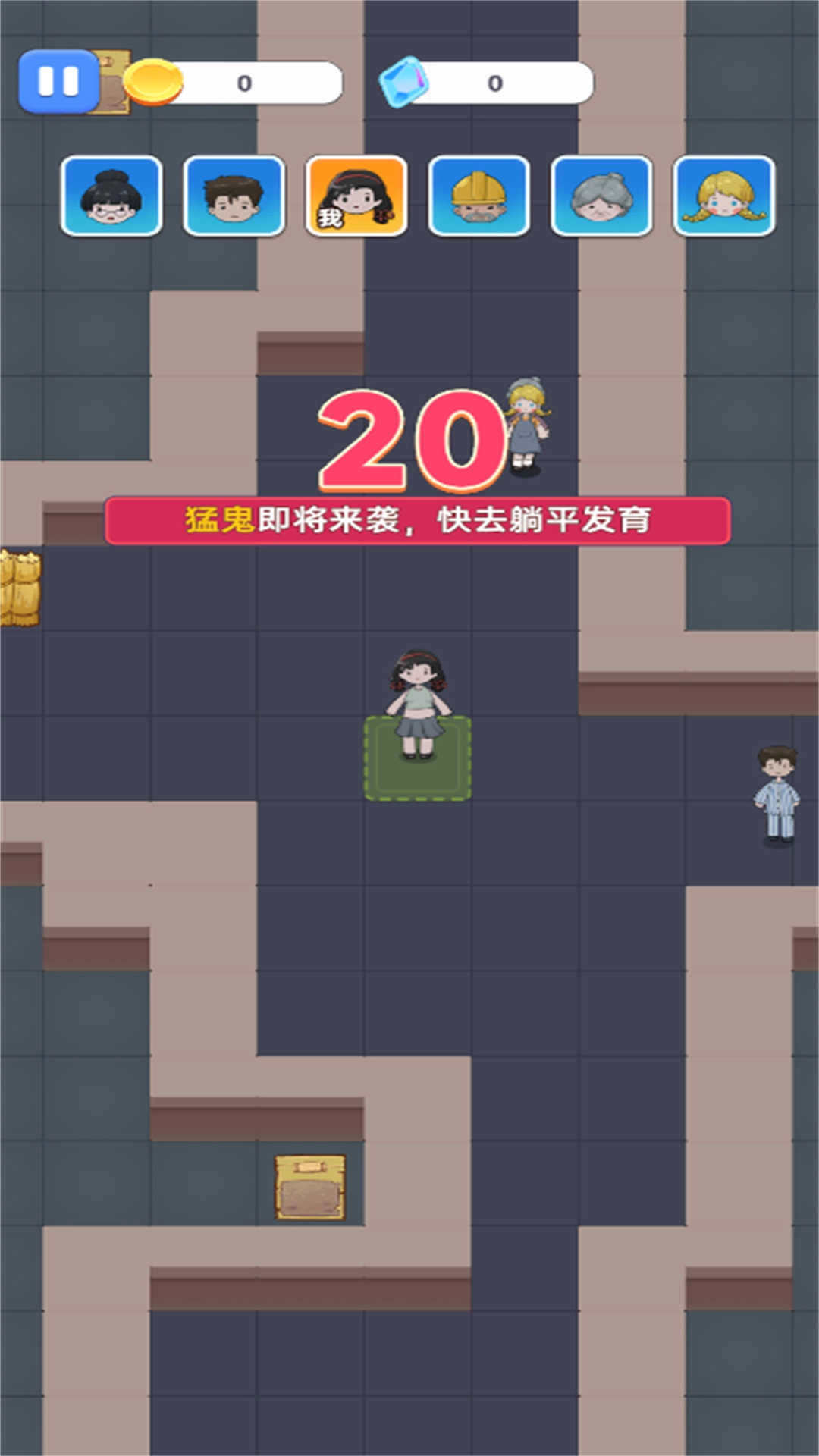The width and height of the screenshot is (819, 1456).
Task: Tap my own character avatar marked 我
Action: coord(356,196)
